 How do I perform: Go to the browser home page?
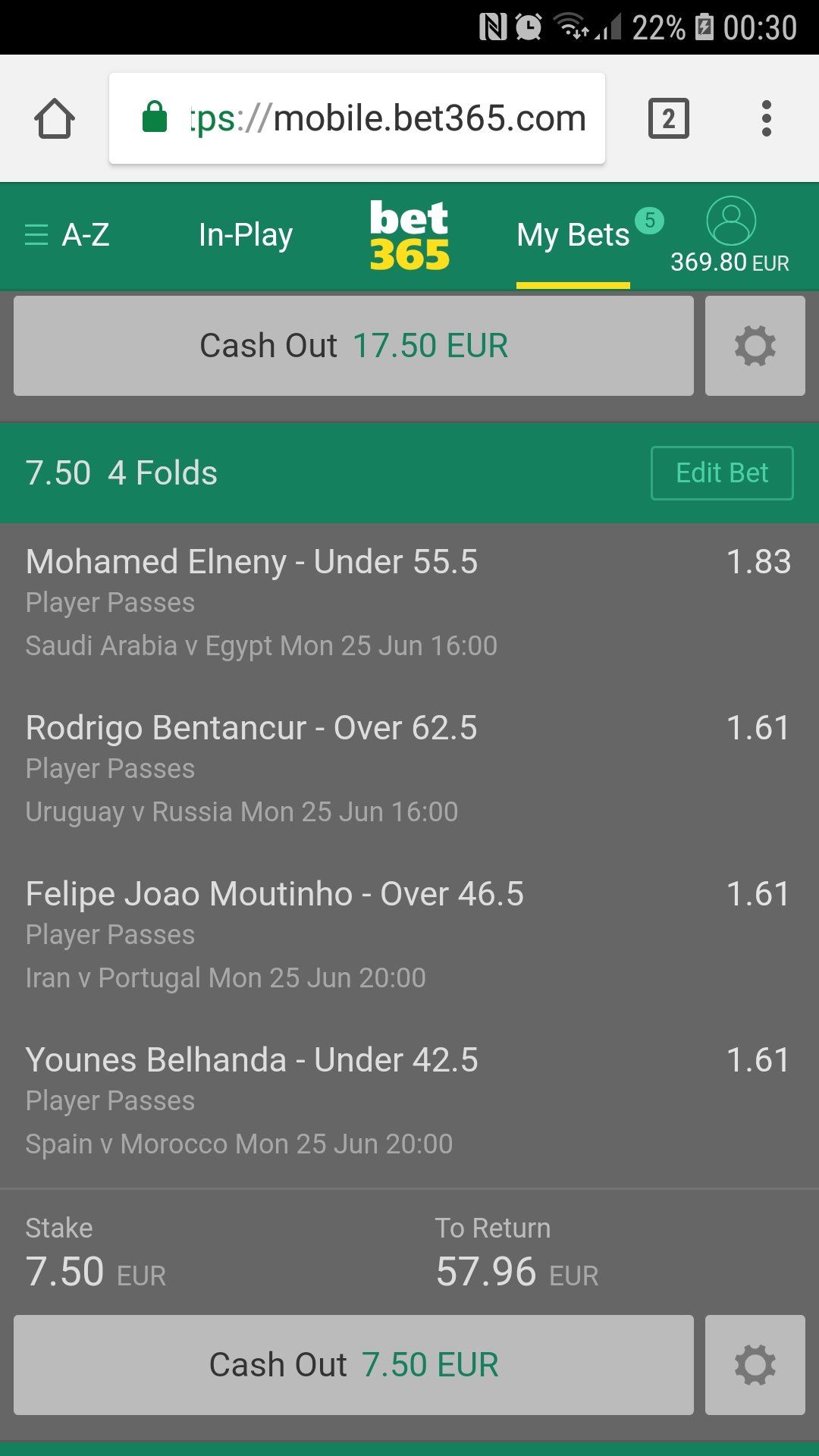click(55, 119)
